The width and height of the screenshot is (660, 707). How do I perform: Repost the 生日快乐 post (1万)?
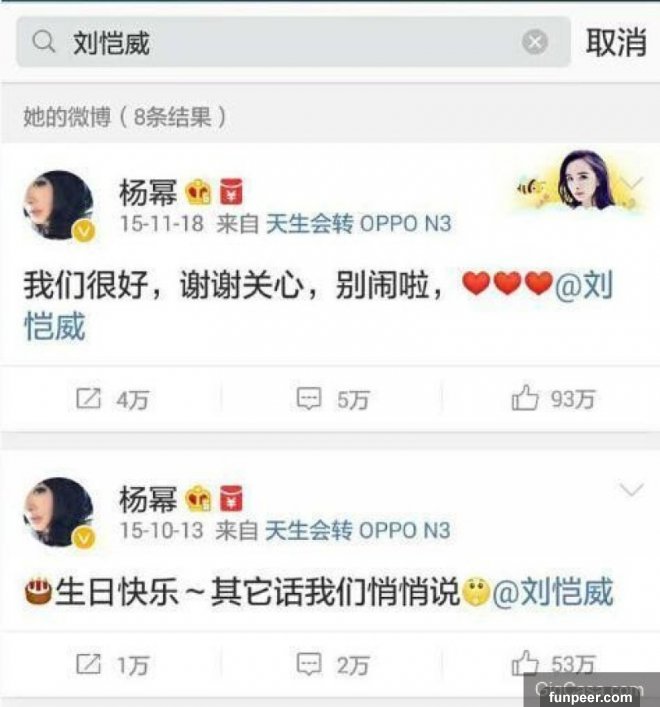(112, 663)
